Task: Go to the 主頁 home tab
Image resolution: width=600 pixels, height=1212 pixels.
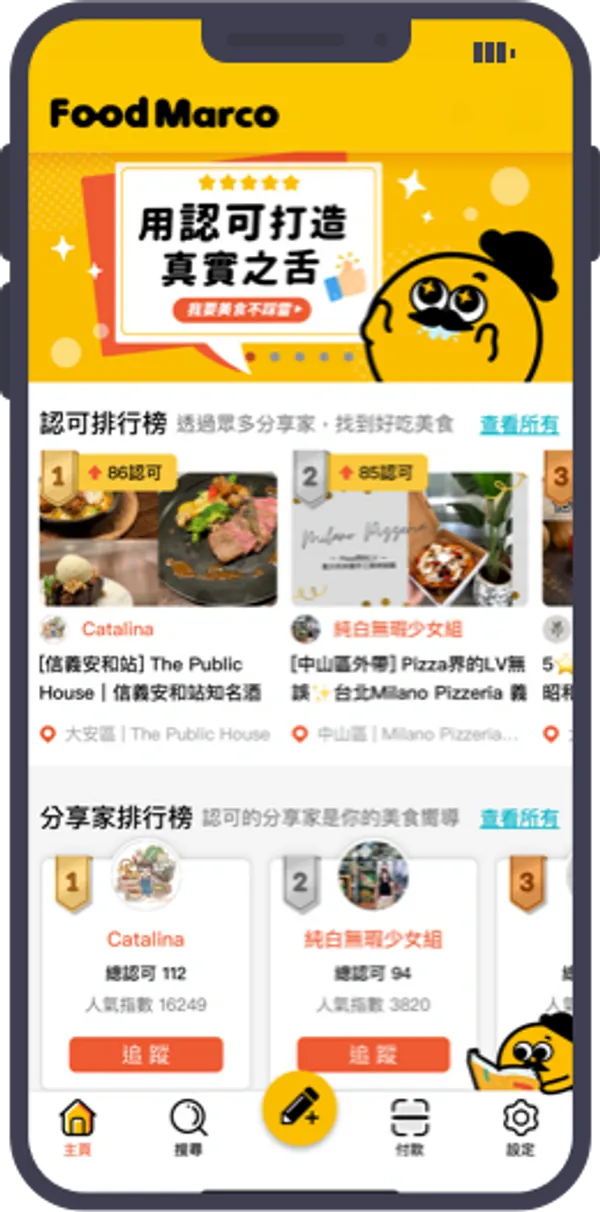Action: 77,1127
